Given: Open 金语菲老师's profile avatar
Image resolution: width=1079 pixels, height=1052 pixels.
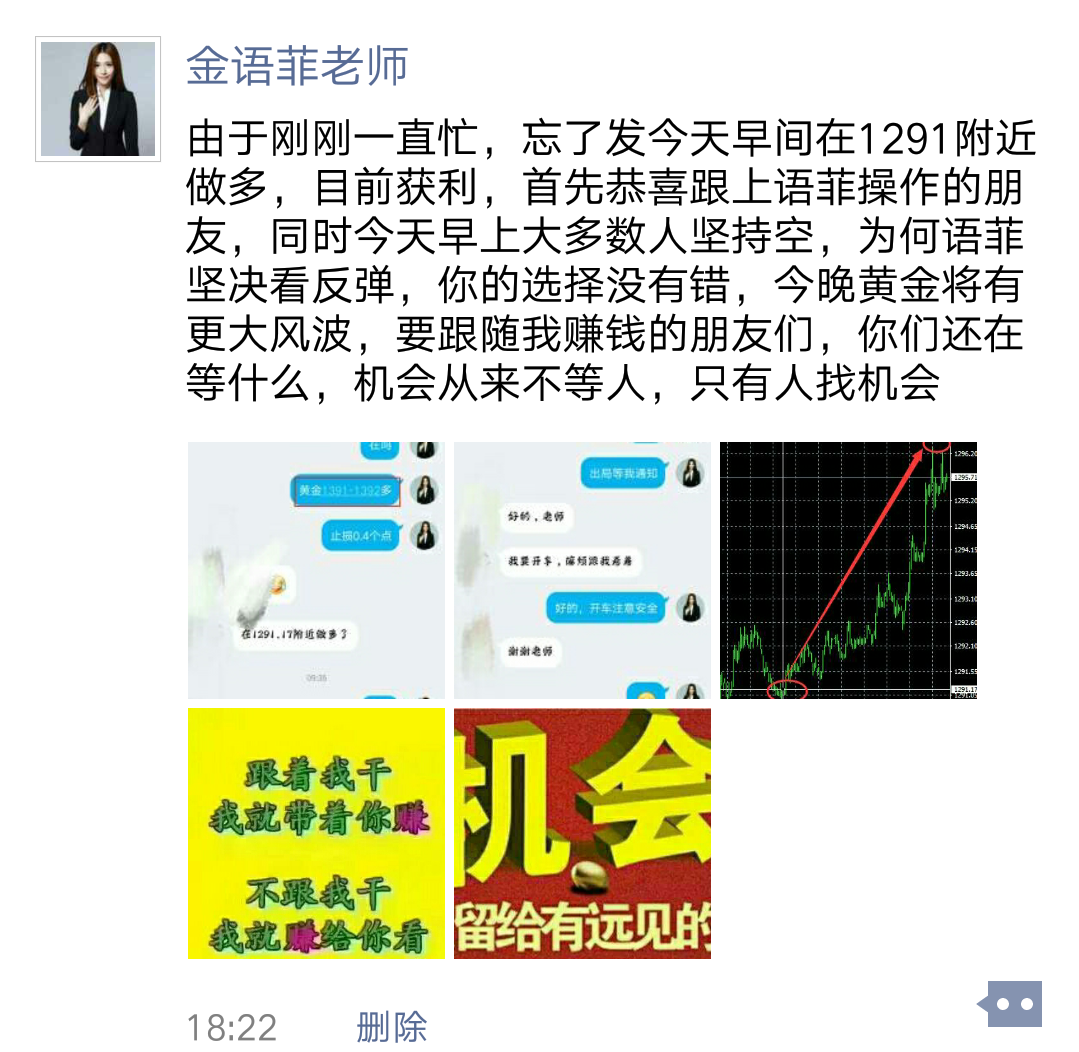Looking at the screenshot, I should coord(98,99).
